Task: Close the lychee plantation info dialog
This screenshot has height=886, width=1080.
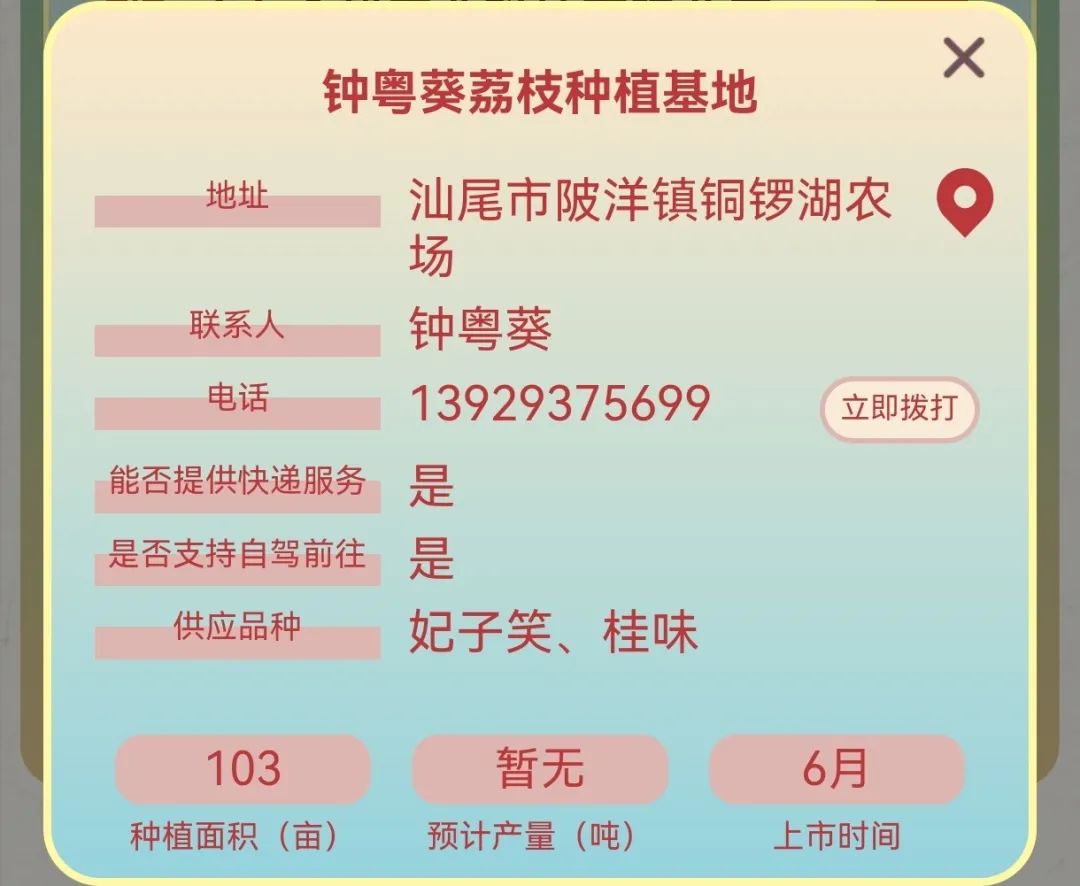Action: (x=964, y=58)
